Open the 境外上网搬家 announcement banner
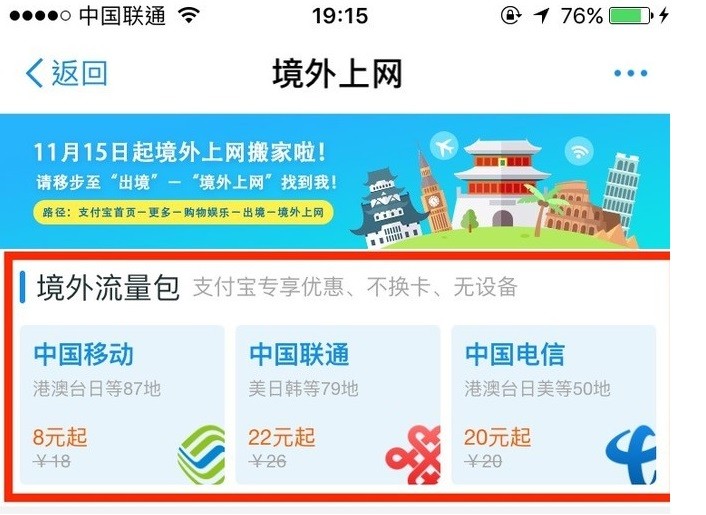 (x=335, y=182)
